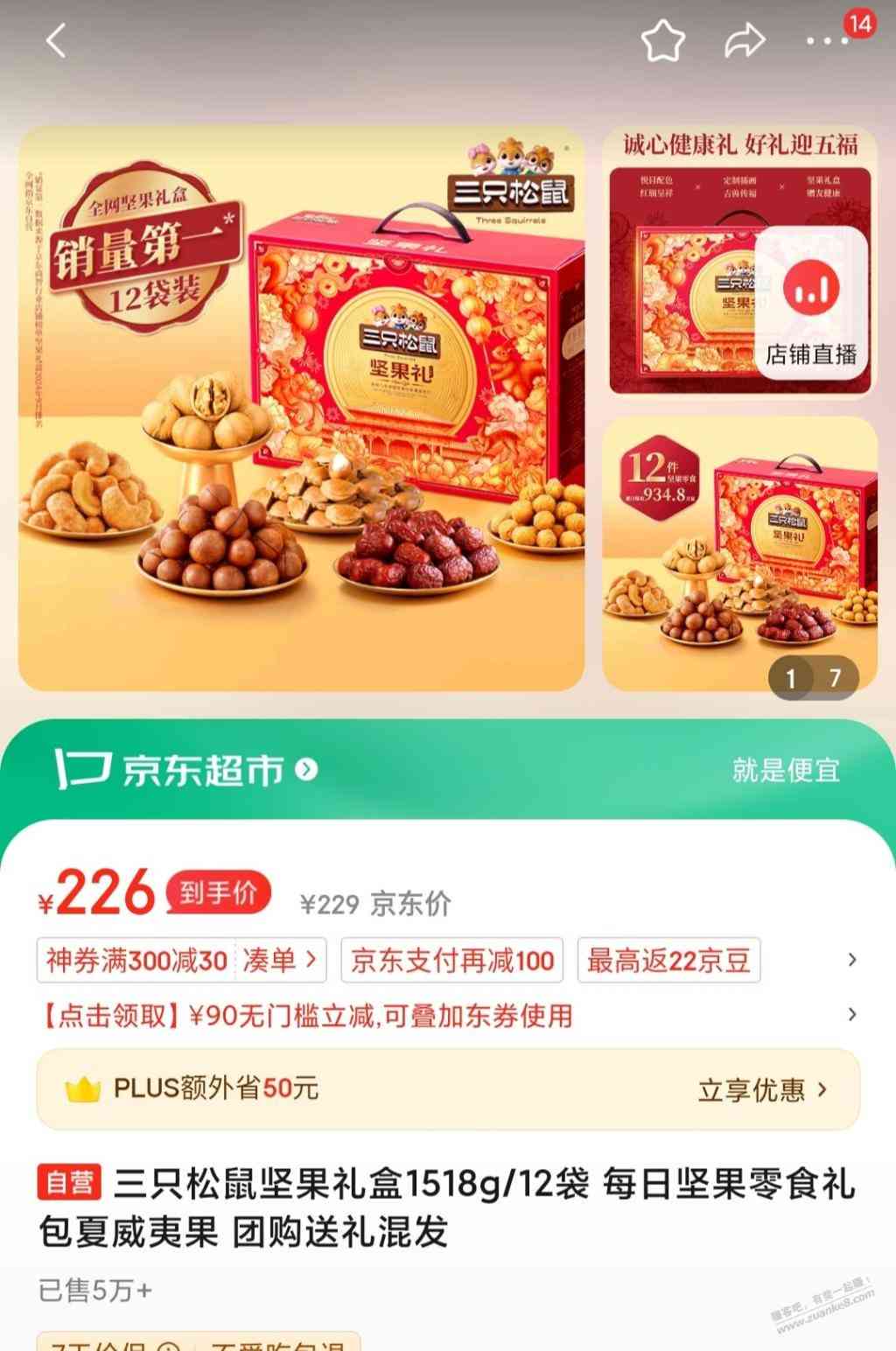Open the main product image of the nut gift box
The width and height of the screenshot is (896, 1351).
click(301, 408)
